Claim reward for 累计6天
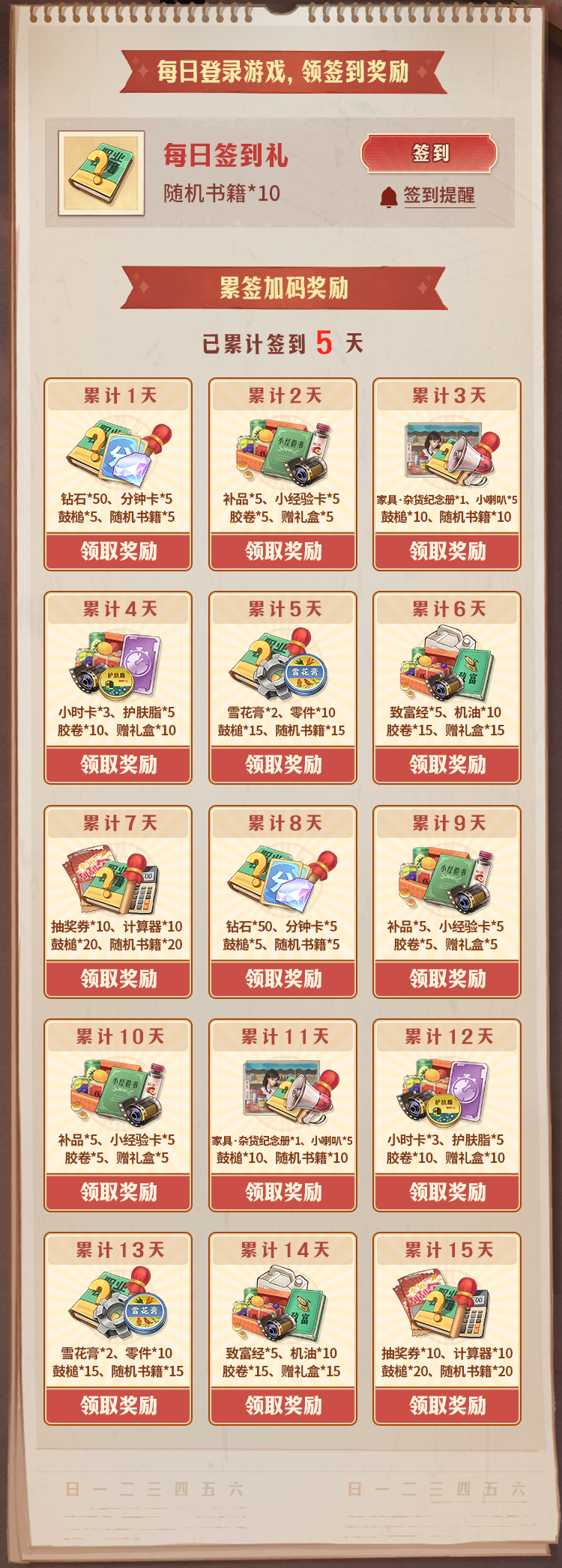The height and width of the screenshot is (1568, 562). (x=447, y=765)
